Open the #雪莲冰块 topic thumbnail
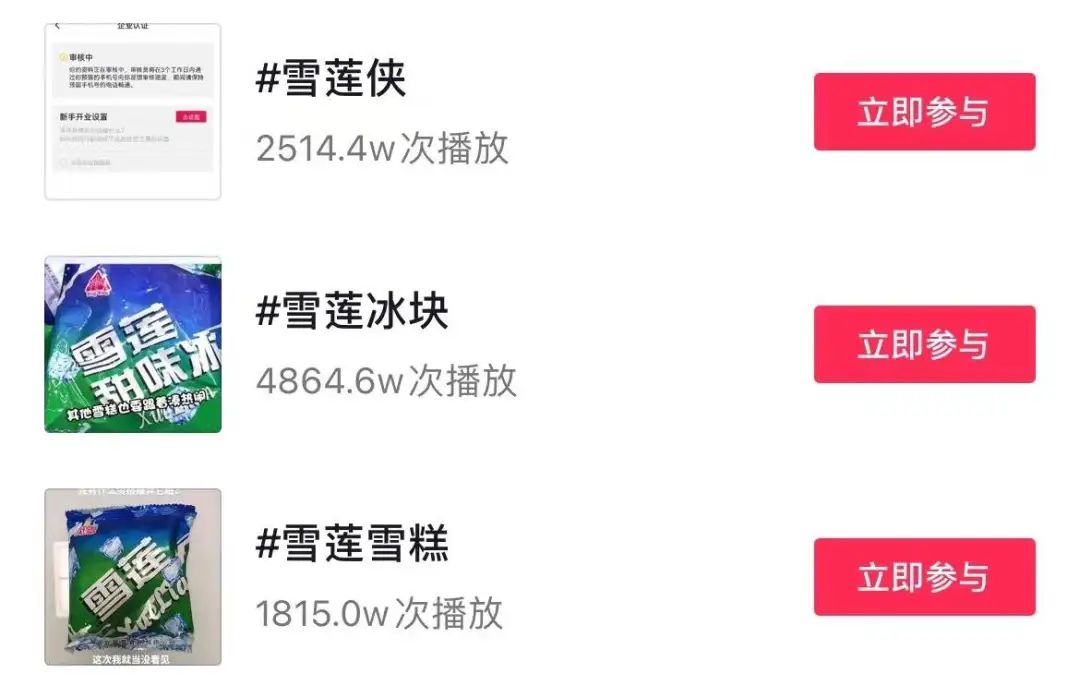 [133, 344]
